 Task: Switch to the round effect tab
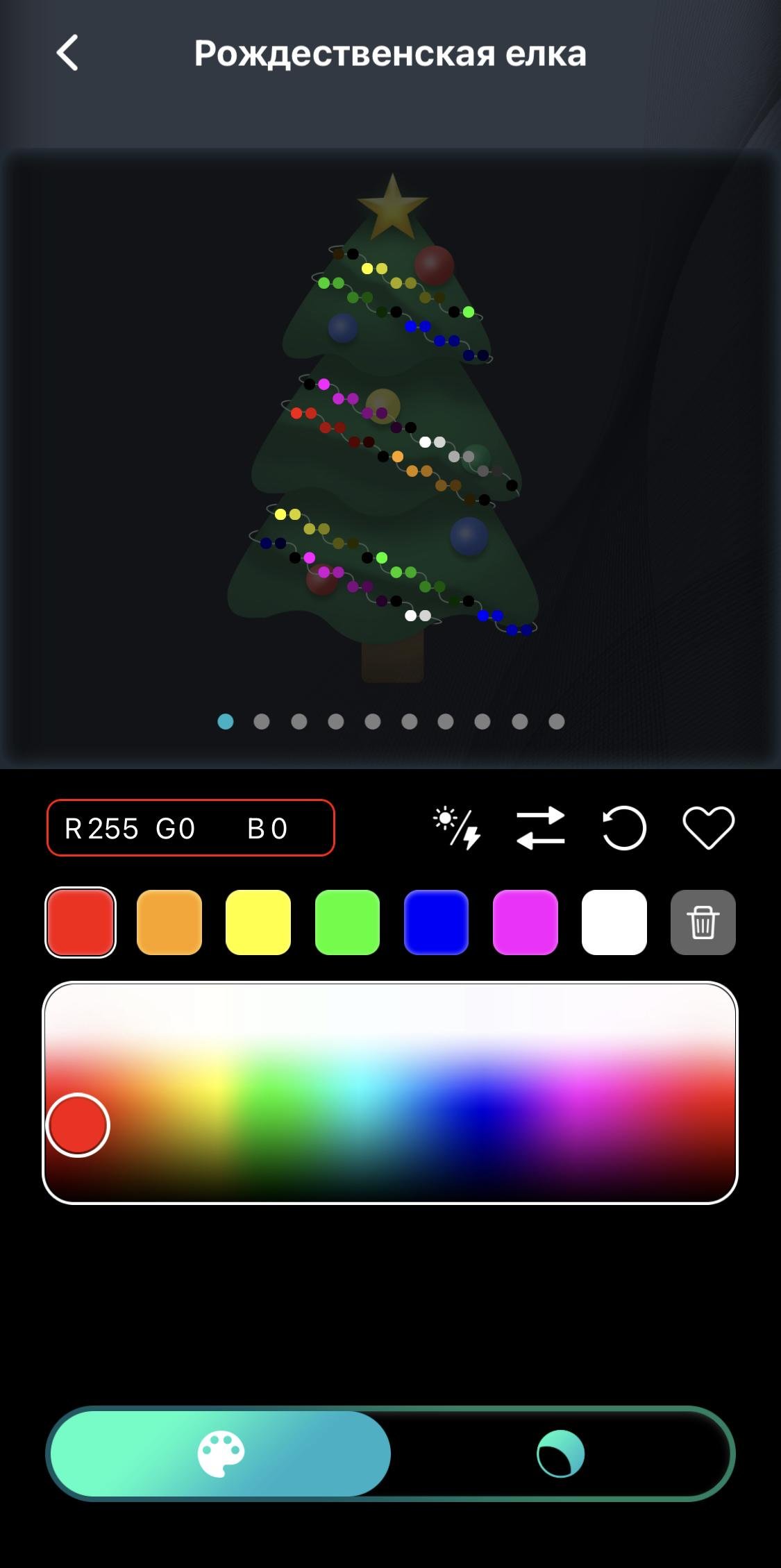[560, 1453]
